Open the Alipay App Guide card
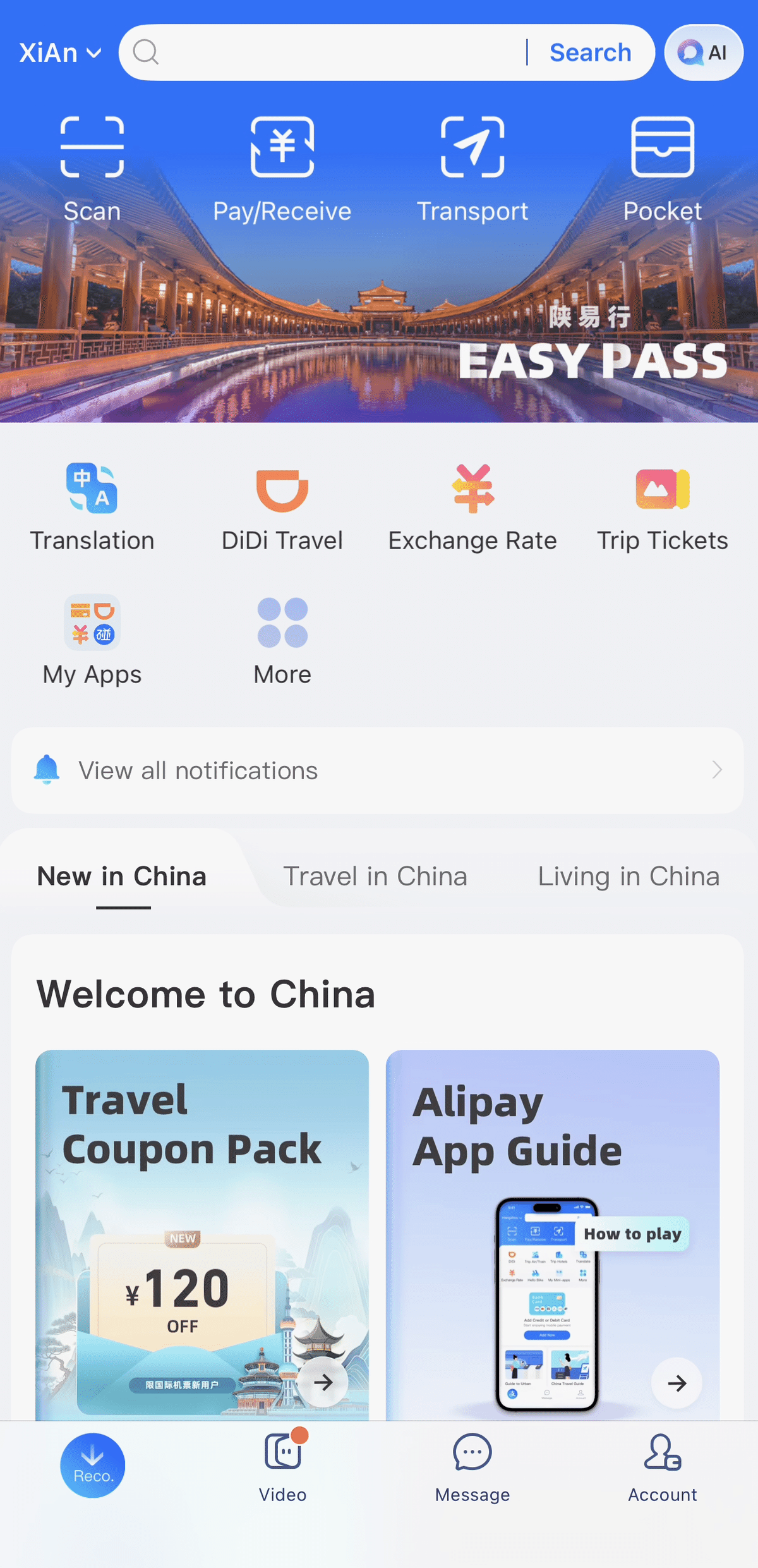The width and height of the screenshot is (758, 1568). (553, 1232)
